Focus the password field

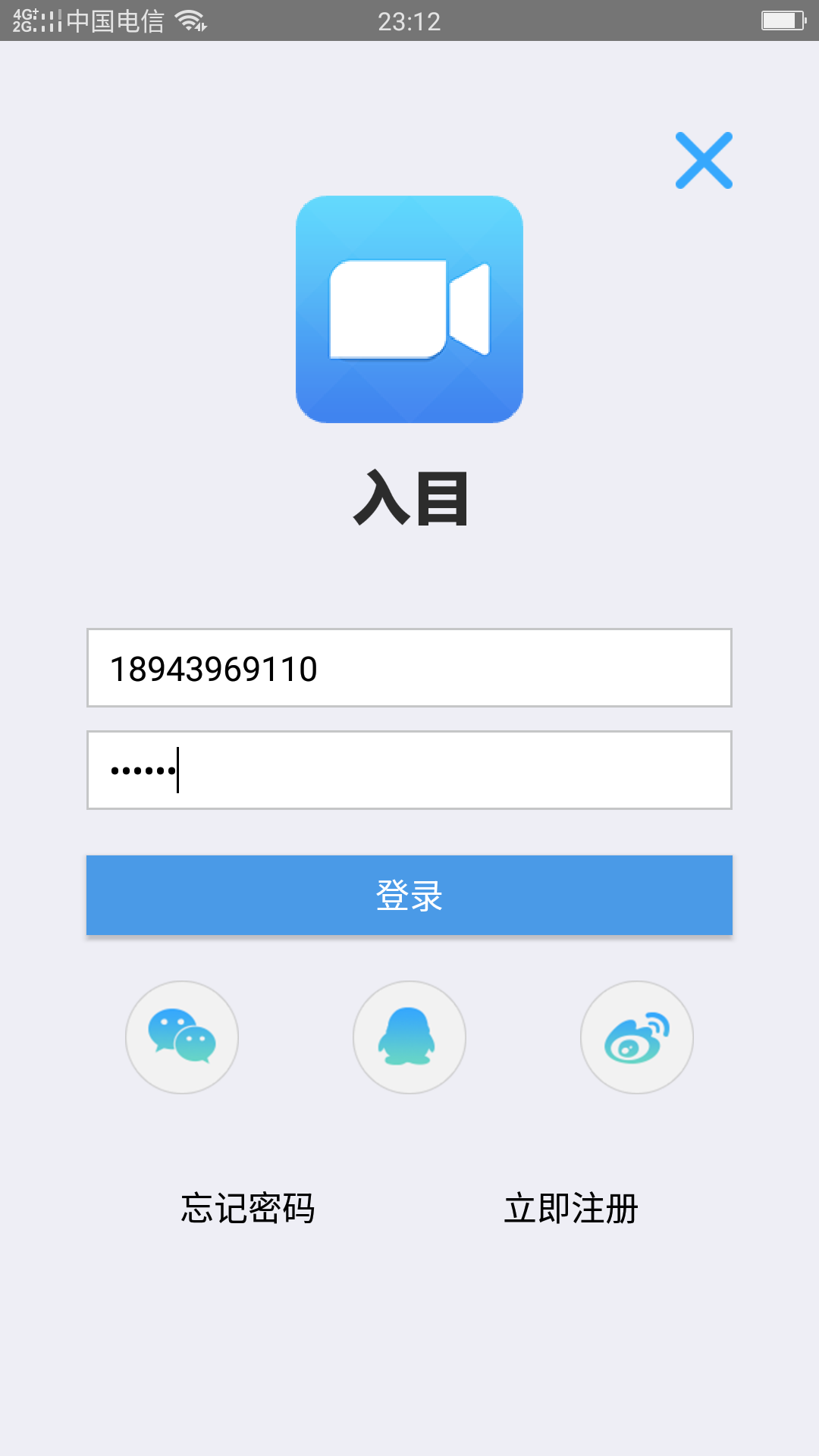pyautogui.click(x=409, y=770)
